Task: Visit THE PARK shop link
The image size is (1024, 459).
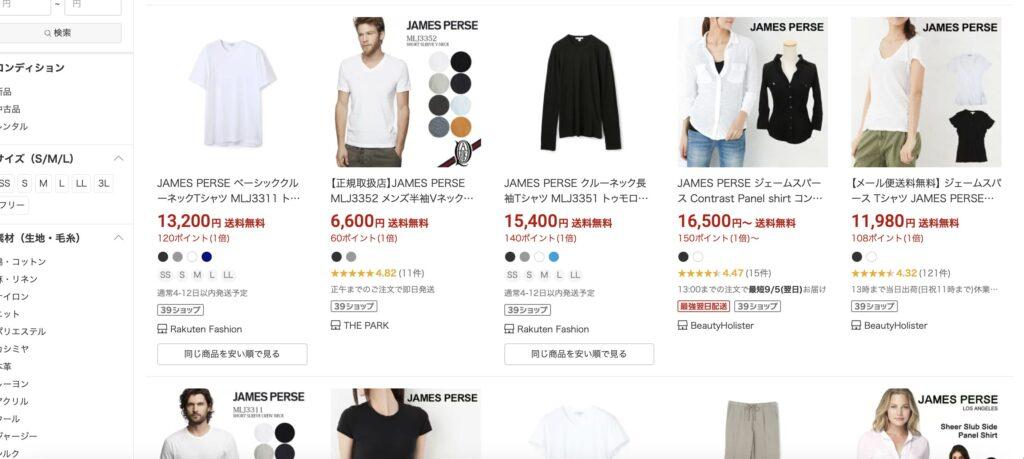Action: (364, 326)
